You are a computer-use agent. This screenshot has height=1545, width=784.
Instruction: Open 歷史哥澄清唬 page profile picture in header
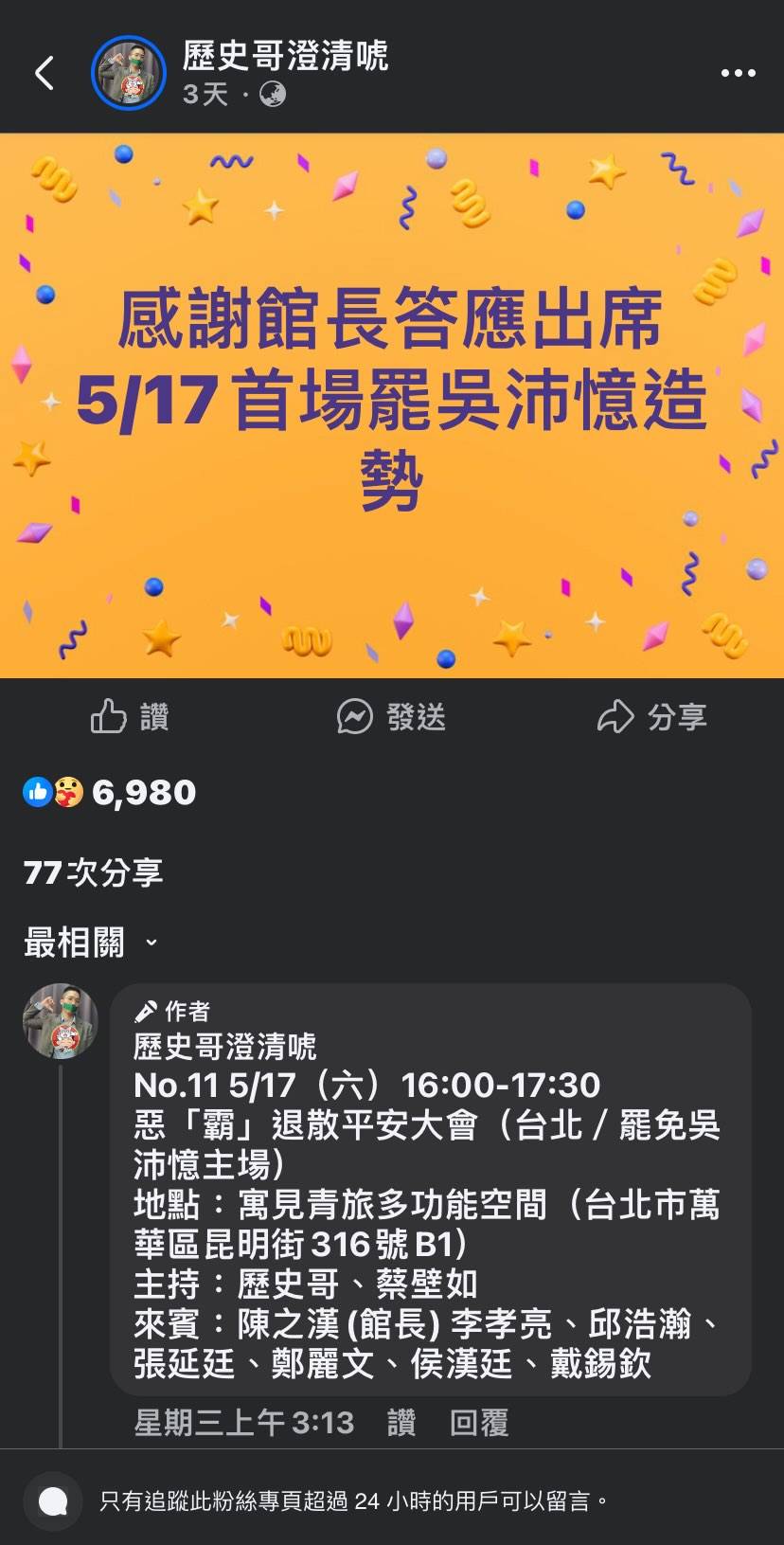click(x=129, y=73)
